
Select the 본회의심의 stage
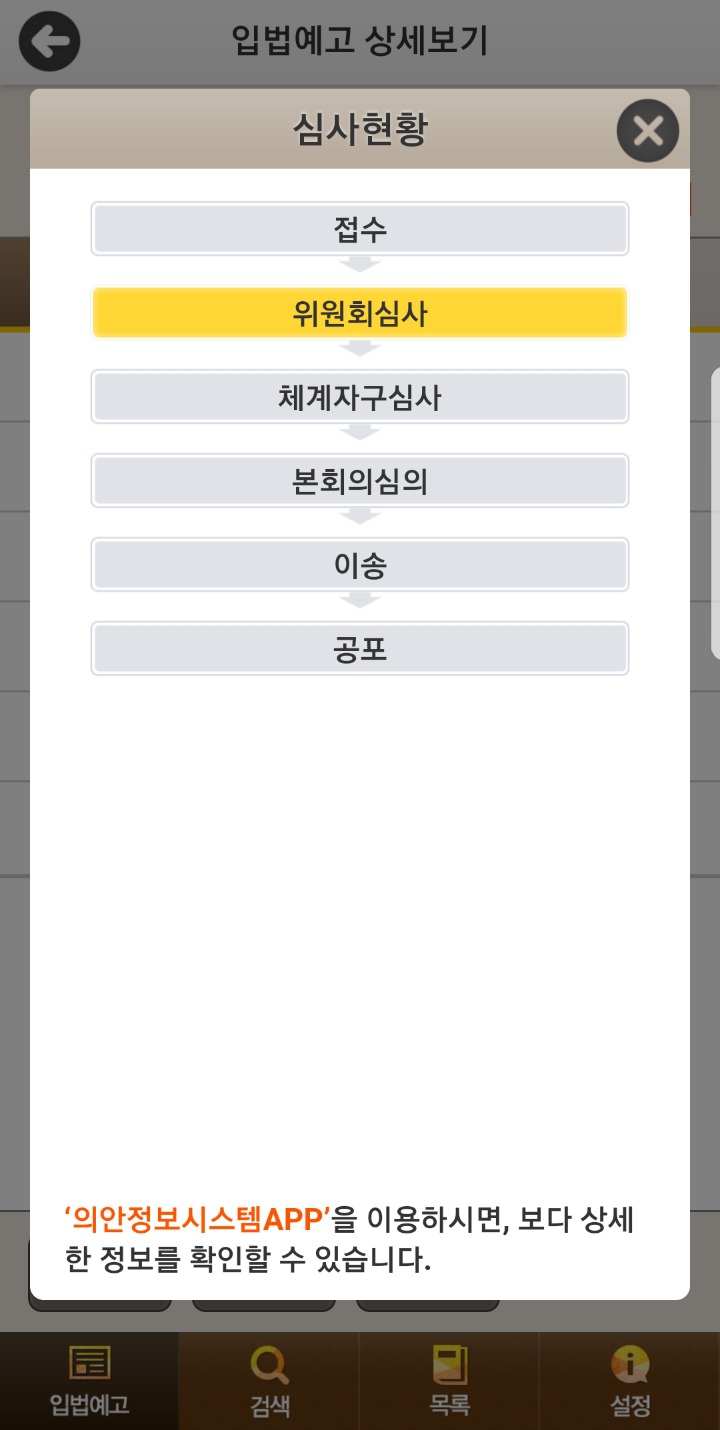(360, 481)
